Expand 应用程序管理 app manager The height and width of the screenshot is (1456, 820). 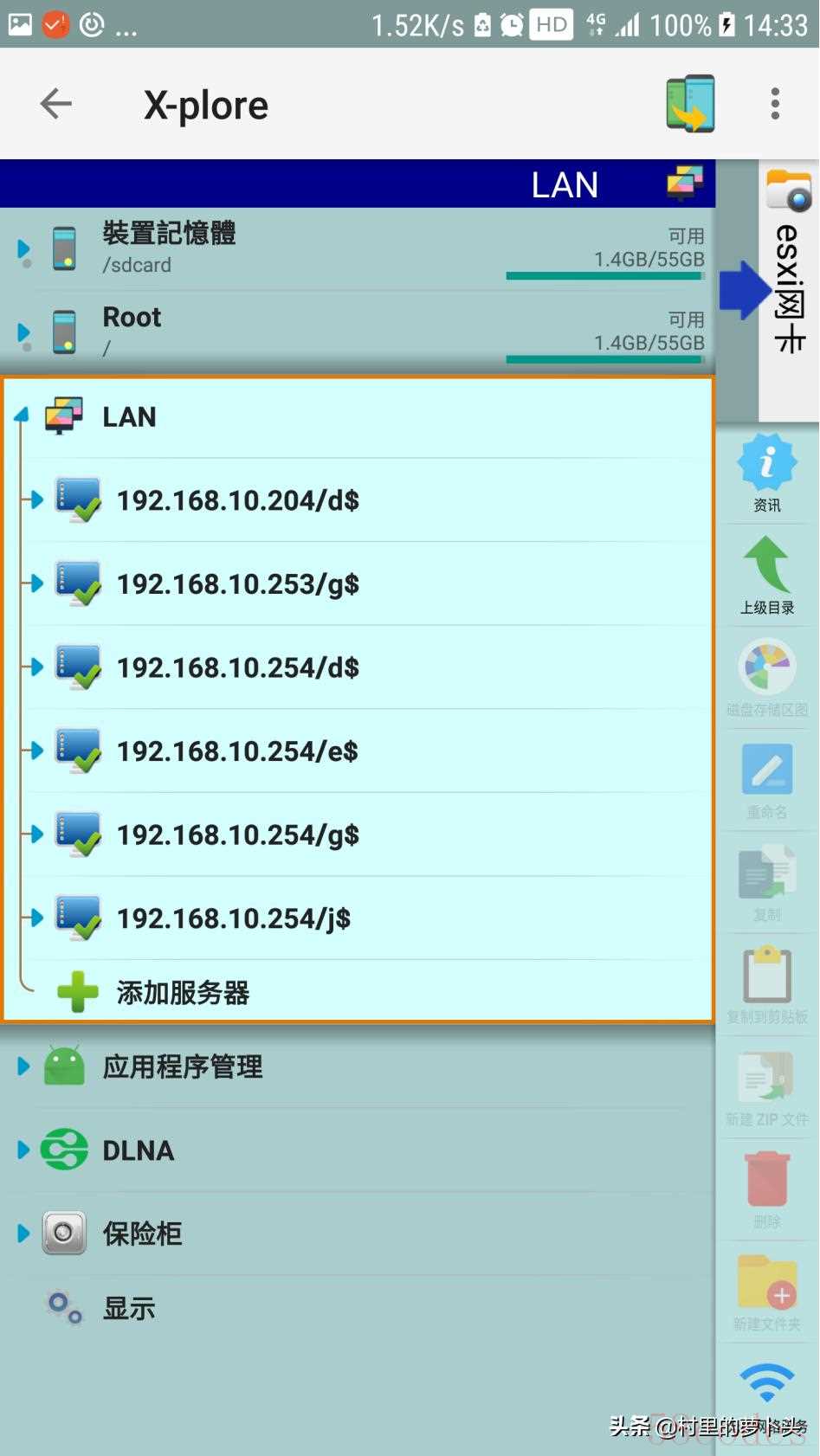[x=358, y=1067]
